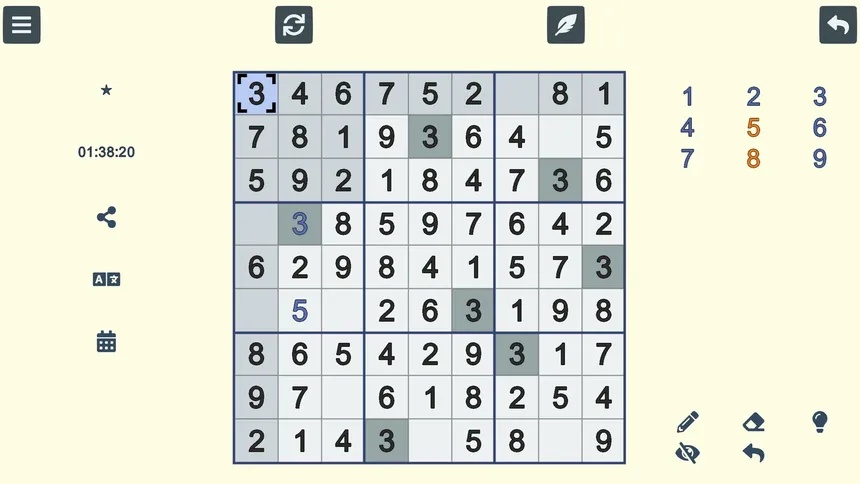
Task: Tap the back arrow in top corner
Action: pyautogui.click(x=838, y=25)
